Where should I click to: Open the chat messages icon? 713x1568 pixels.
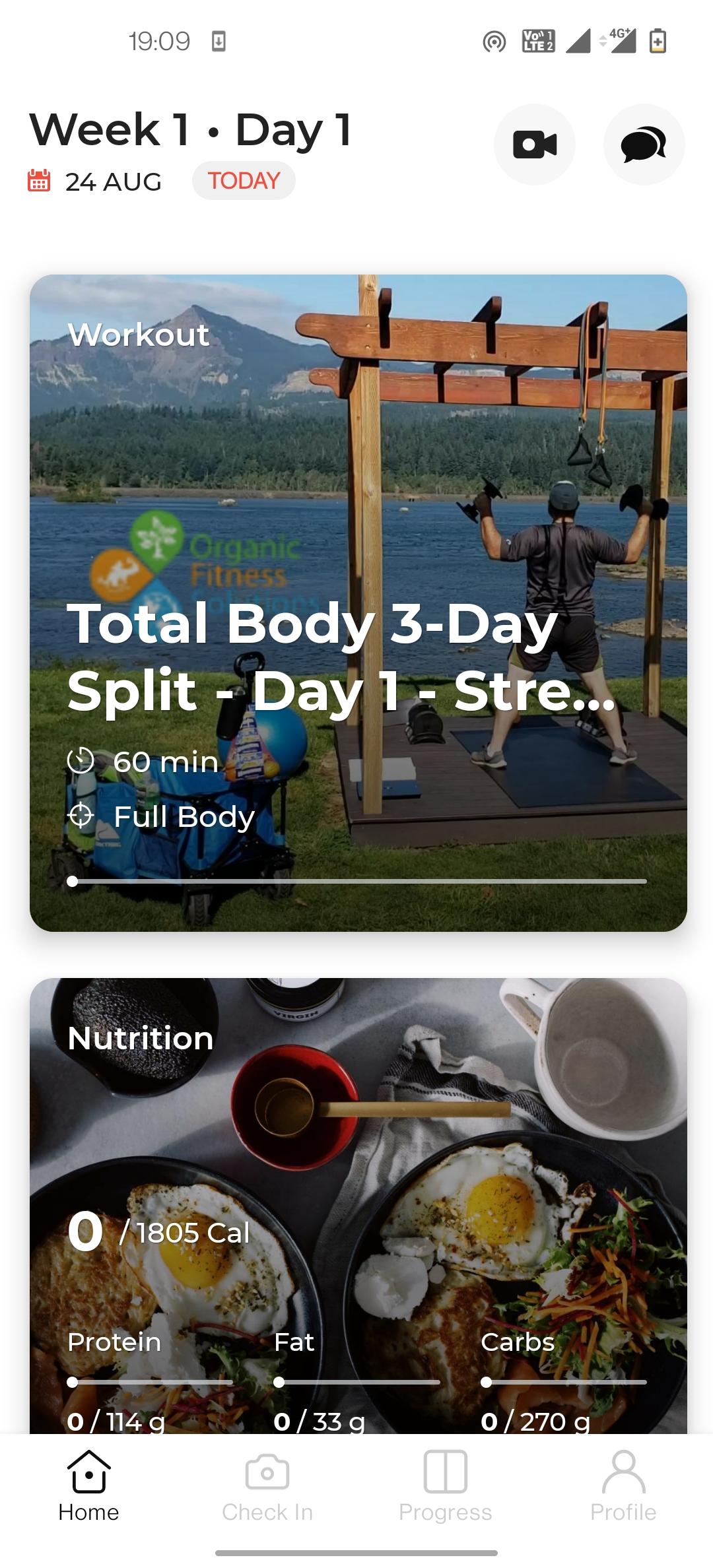click(x=644, y=145)
